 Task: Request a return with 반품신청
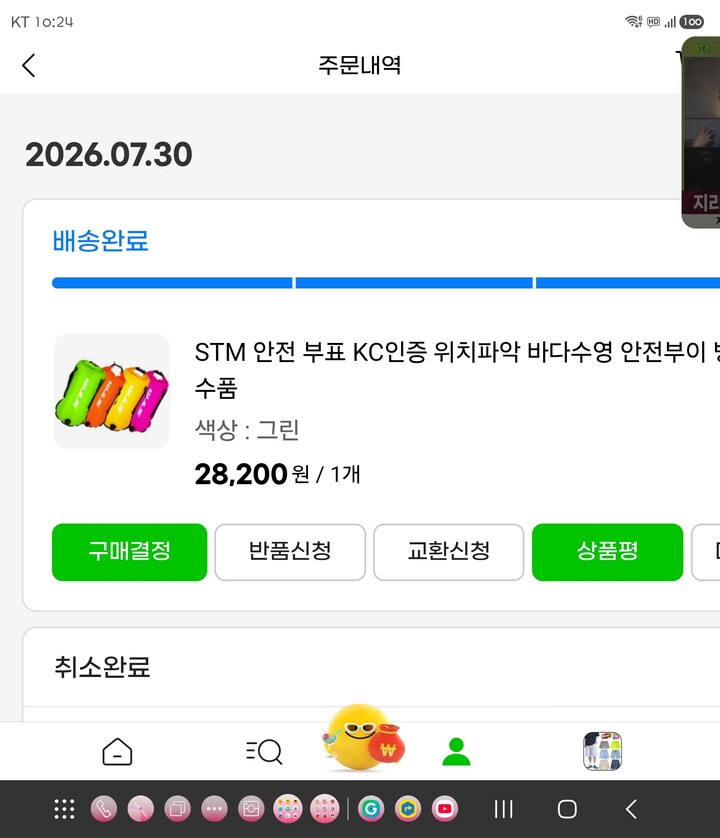290,552
